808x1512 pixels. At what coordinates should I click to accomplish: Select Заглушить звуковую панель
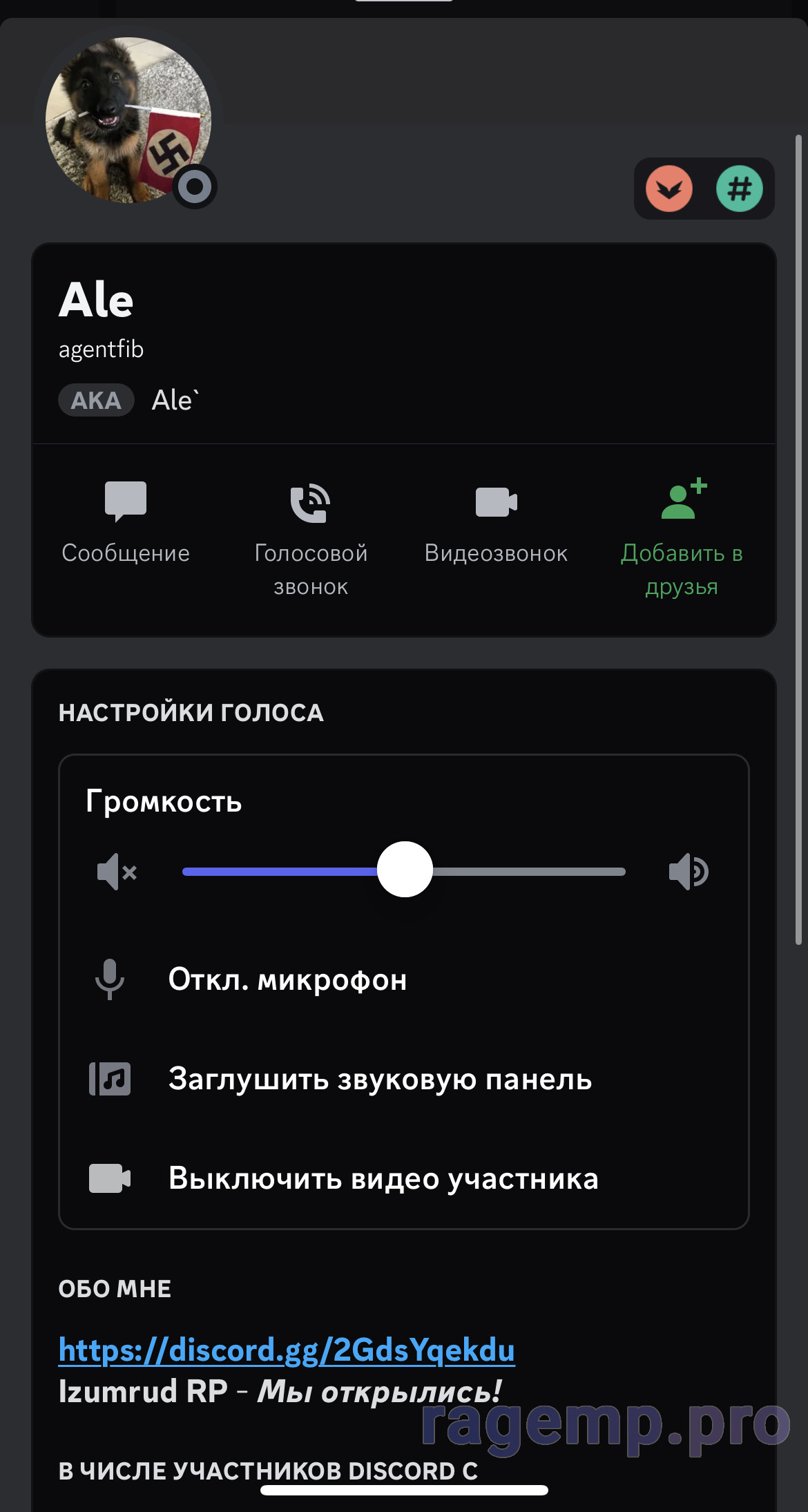coord(380,1079)
